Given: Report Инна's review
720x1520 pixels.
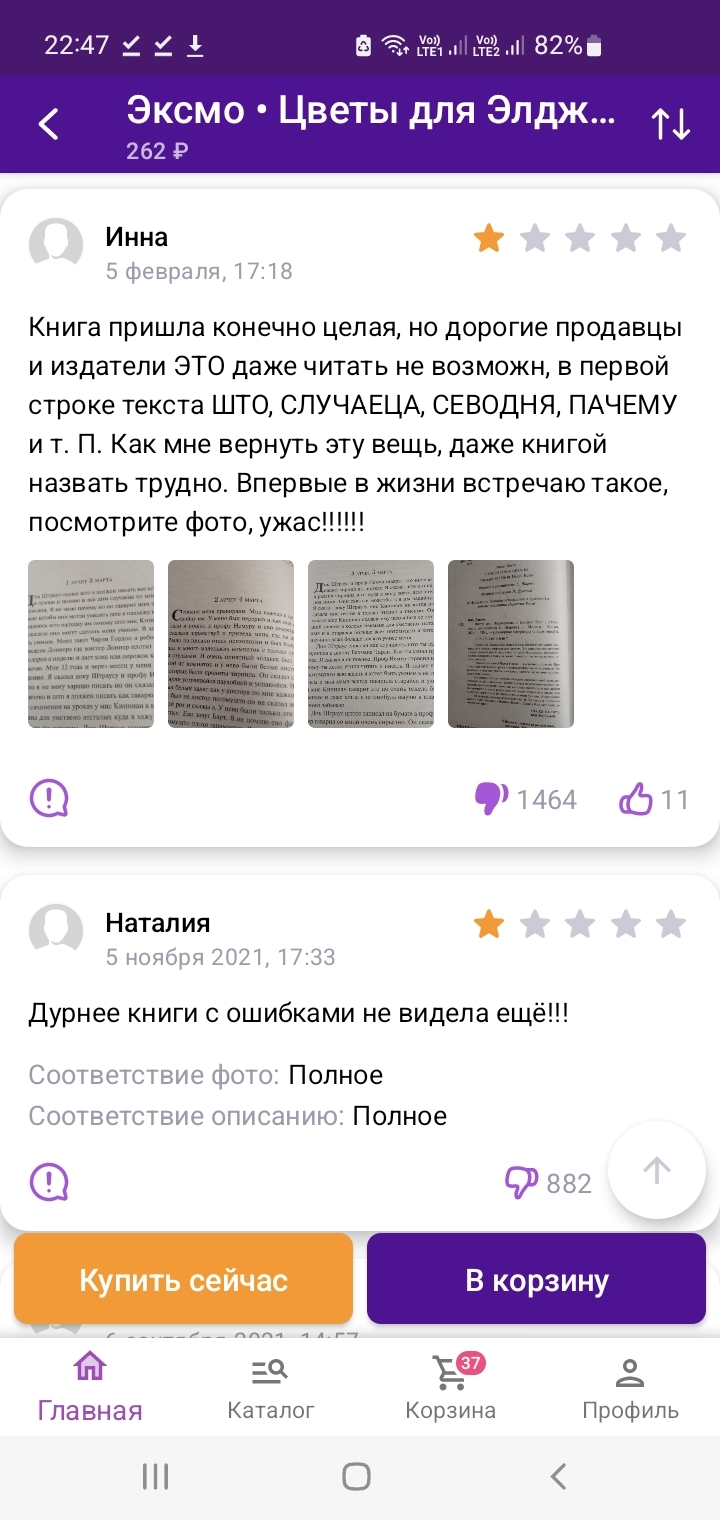Looking at the screenshot, I should (x=49, y=798).
